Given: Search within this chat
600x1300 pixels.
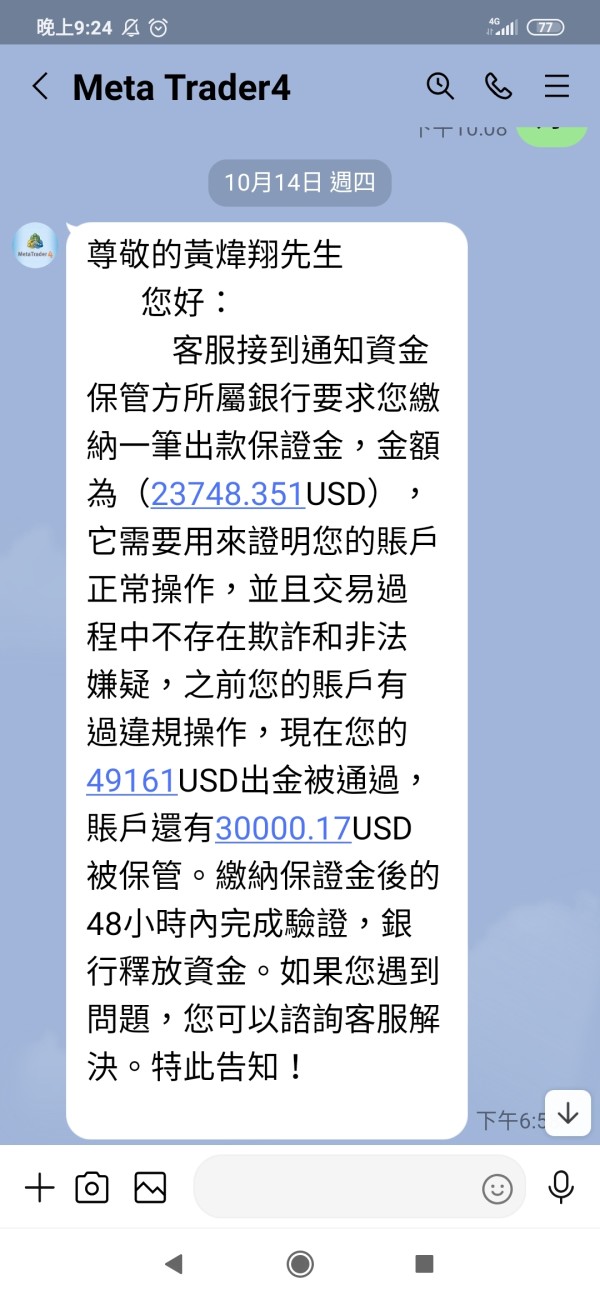Looking at the screenshot, I should click(x=440, y=86).
